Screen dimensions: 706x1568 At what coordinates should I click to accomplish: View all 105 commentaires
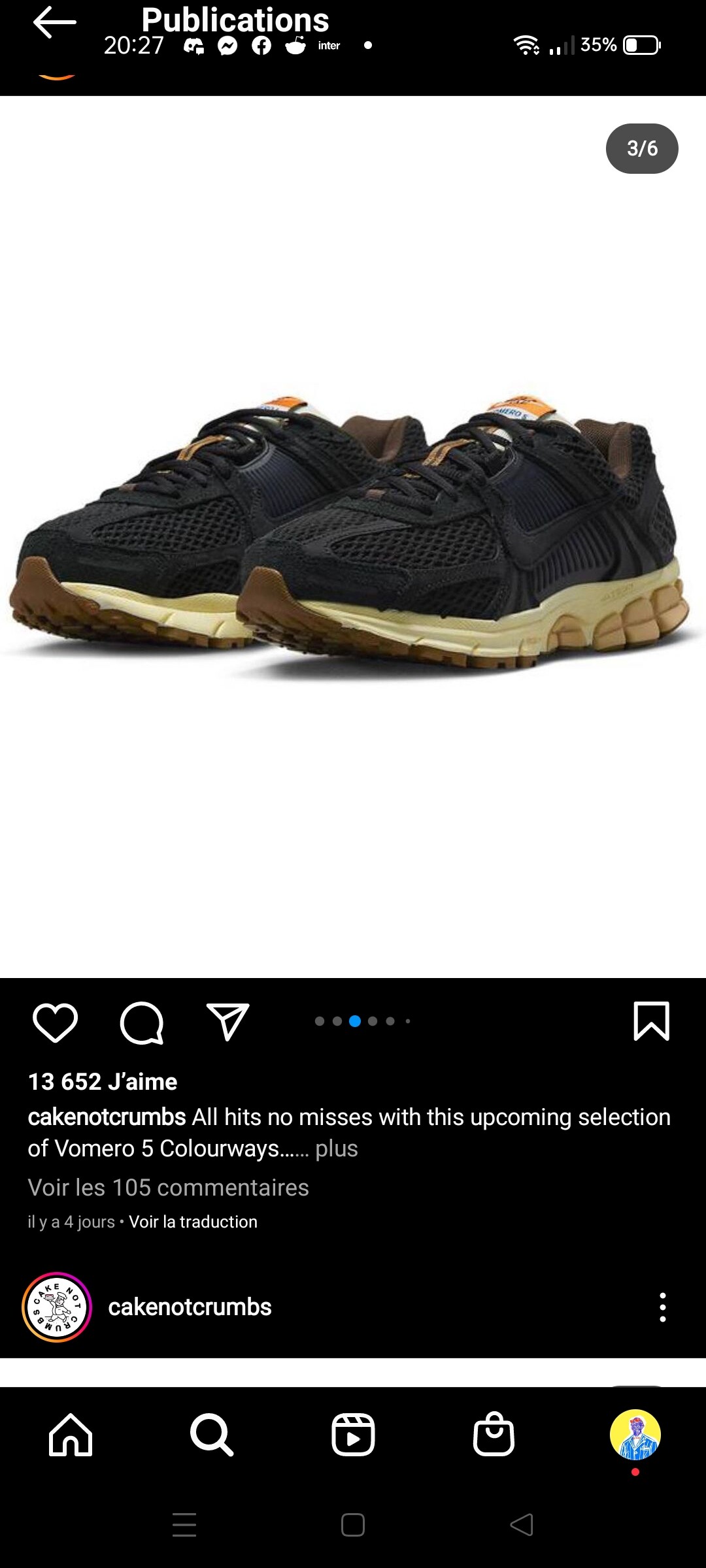pyautogui.click(x=168, y=1187)
